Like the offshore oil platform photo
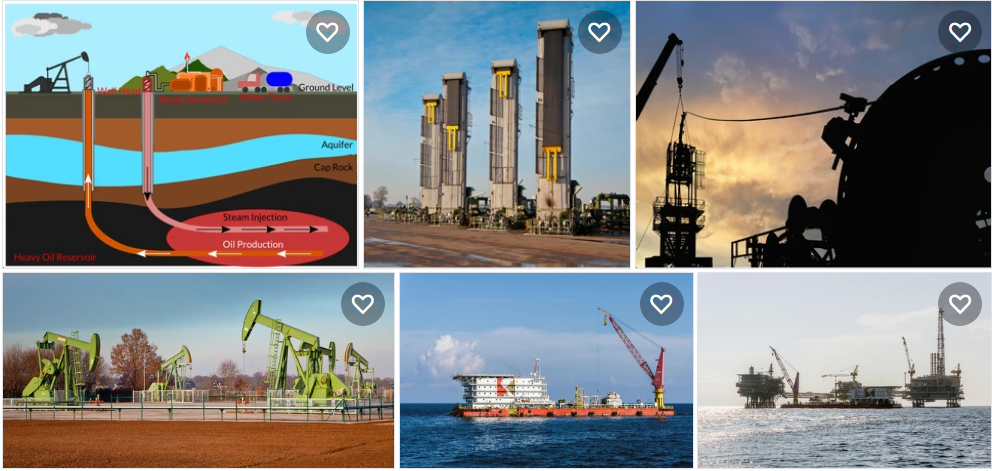This screenshot has width=992, height=471. tap(959, 303)
